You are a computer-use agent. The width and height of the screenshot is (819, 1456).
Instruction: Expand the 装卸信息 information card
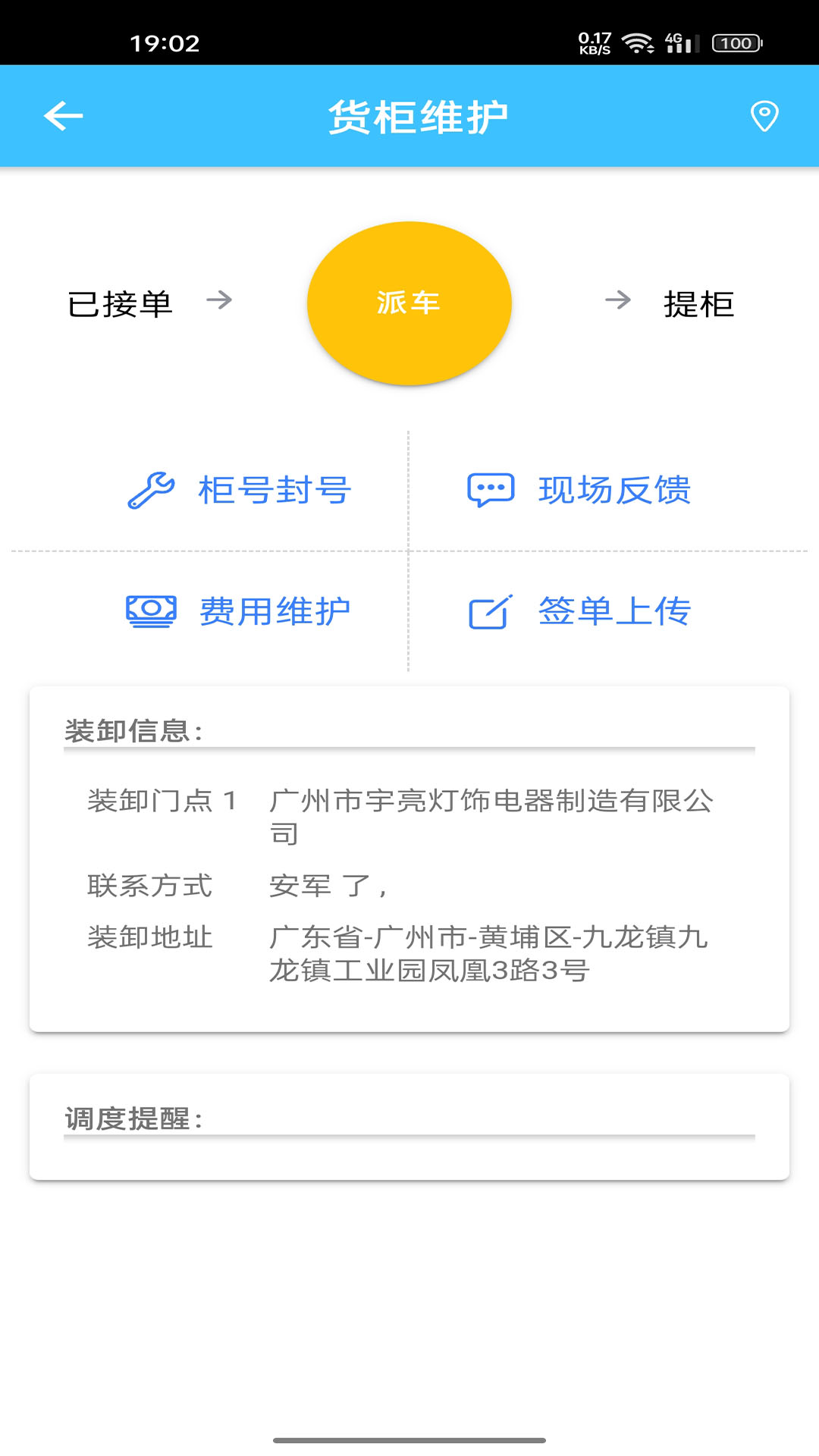coord(131,729)
